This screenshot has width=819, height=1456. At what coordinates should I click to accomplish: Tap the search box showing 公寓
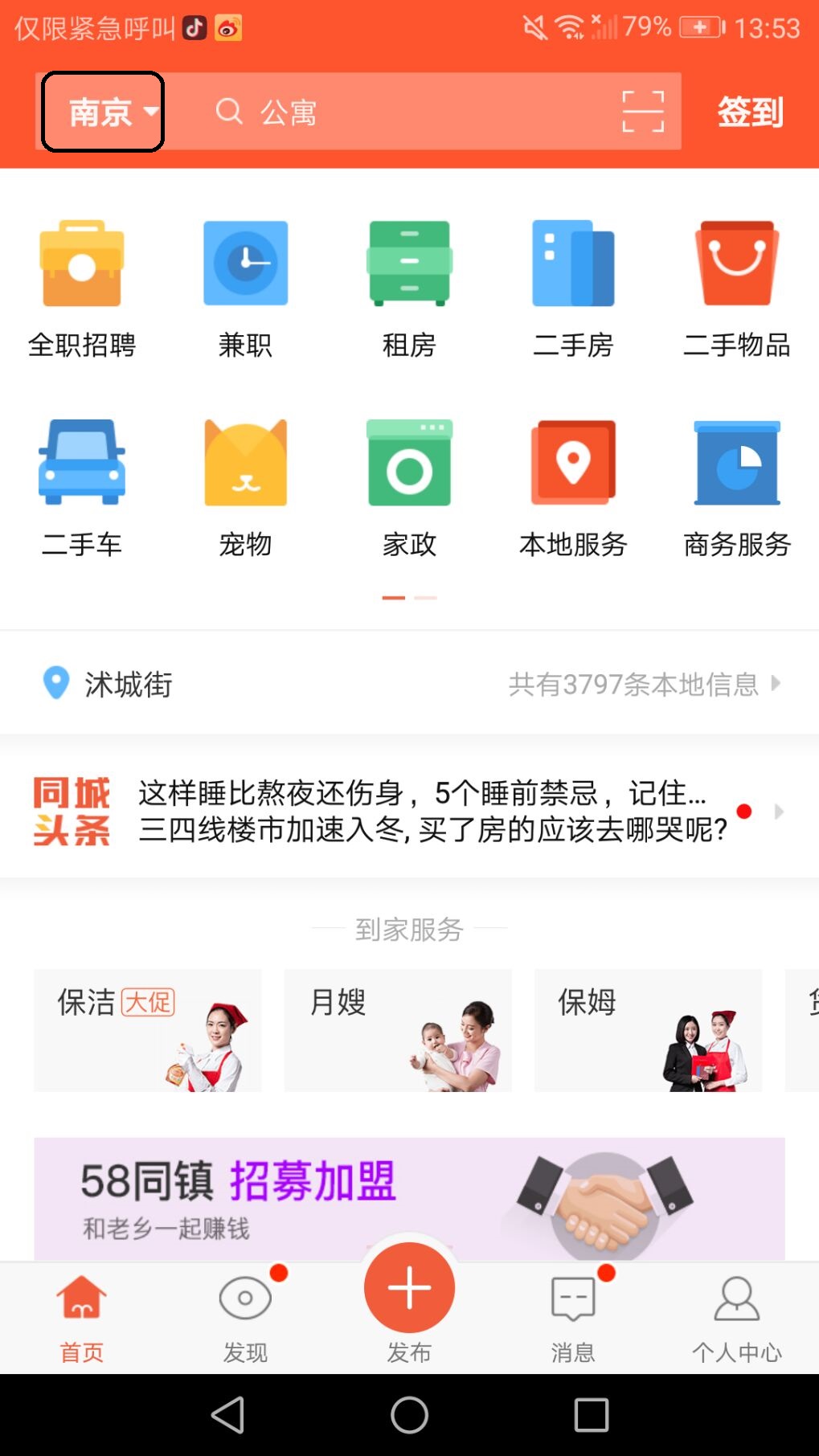point(402,112)
